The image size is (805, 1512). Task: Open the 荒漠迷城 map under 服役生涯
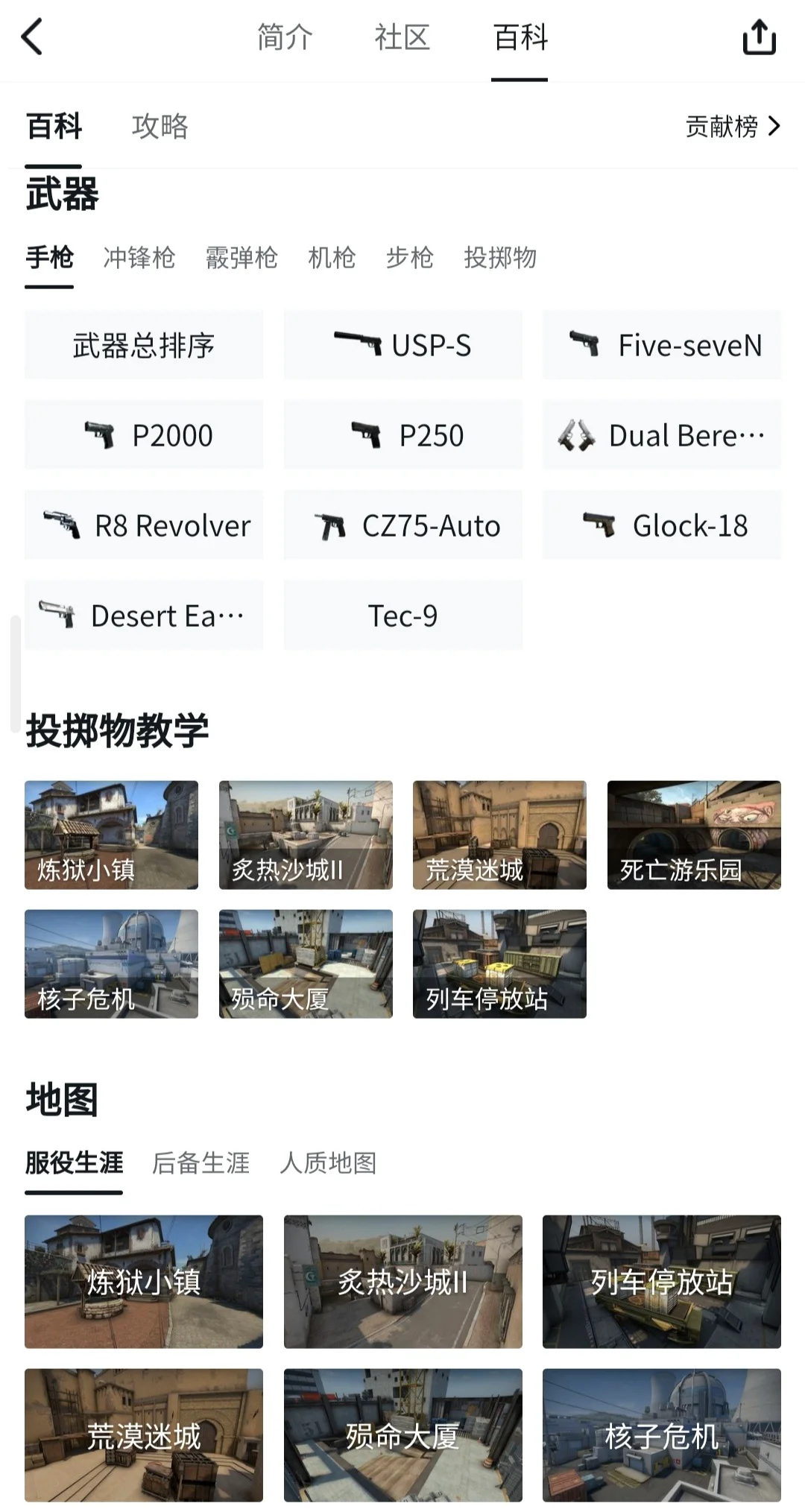[144, 1434]
